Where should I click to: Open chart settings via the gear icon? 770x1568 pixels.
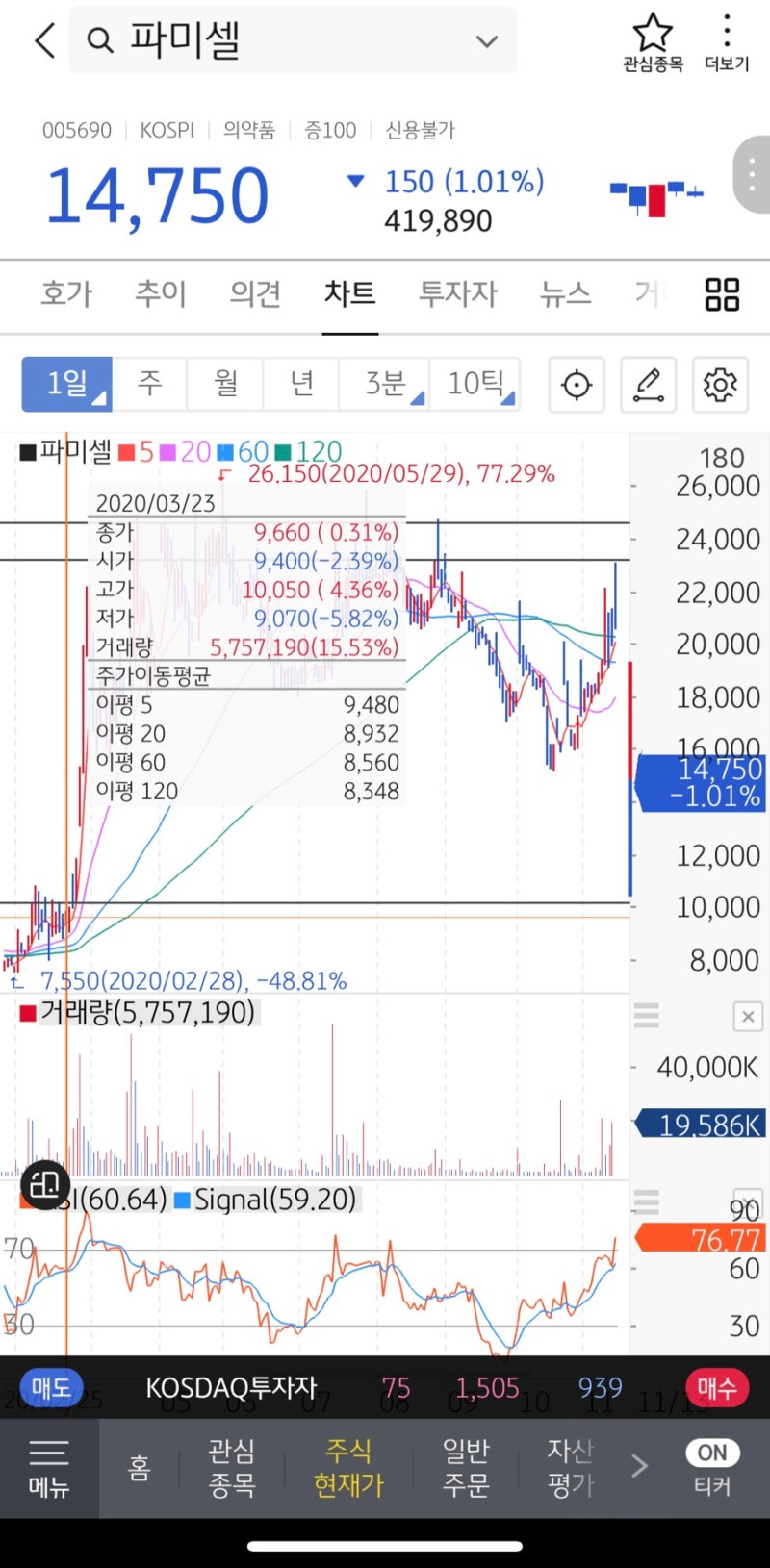pyautogui.click(x=720, y=385)
